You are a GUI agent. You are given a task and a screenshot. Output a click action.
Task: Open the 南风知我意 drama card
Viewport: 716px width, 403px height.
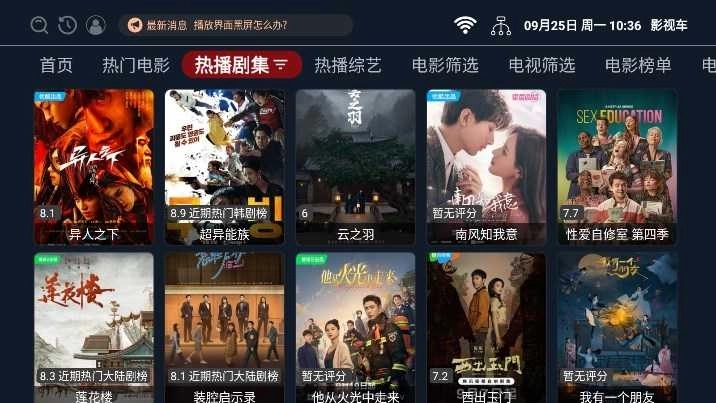click(486, 165)
